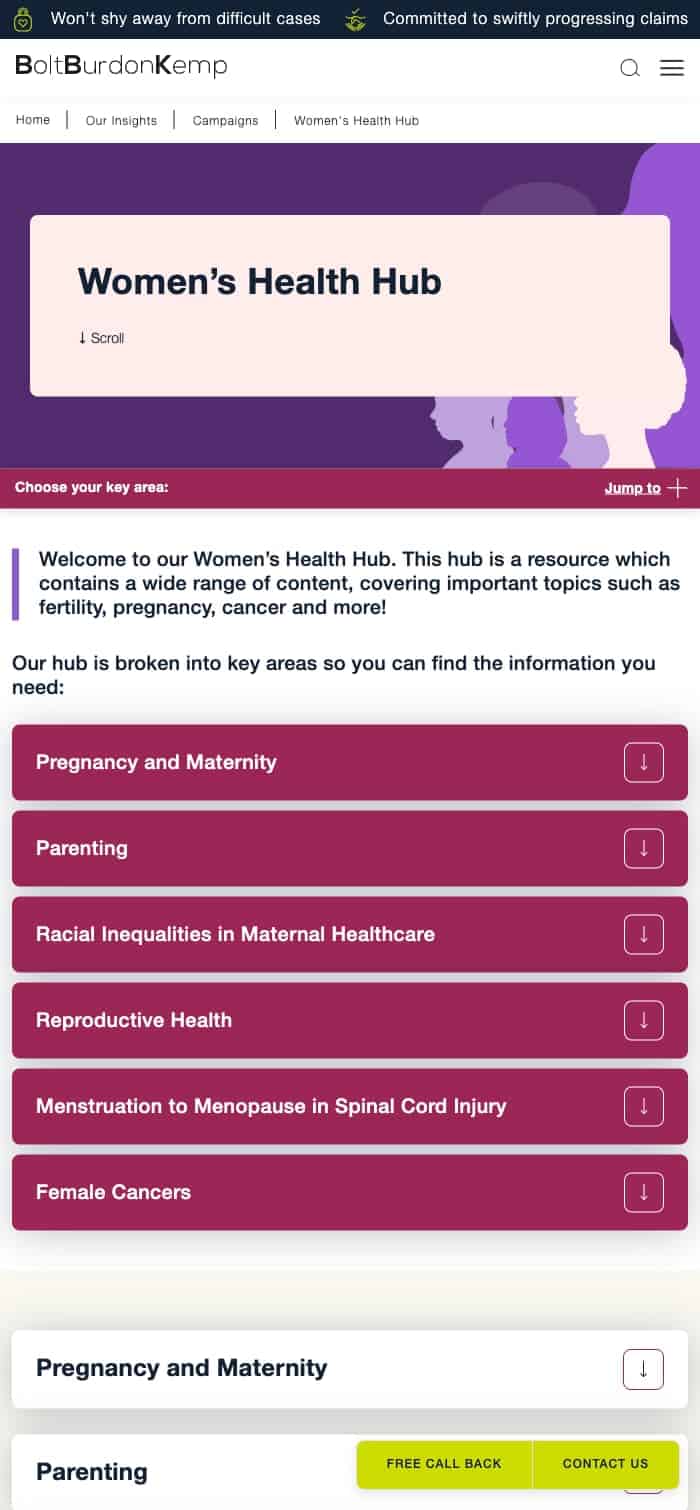Viewport: 700px width, 1510px height.
Task: Open the site search
Action: tap(630, 68)
